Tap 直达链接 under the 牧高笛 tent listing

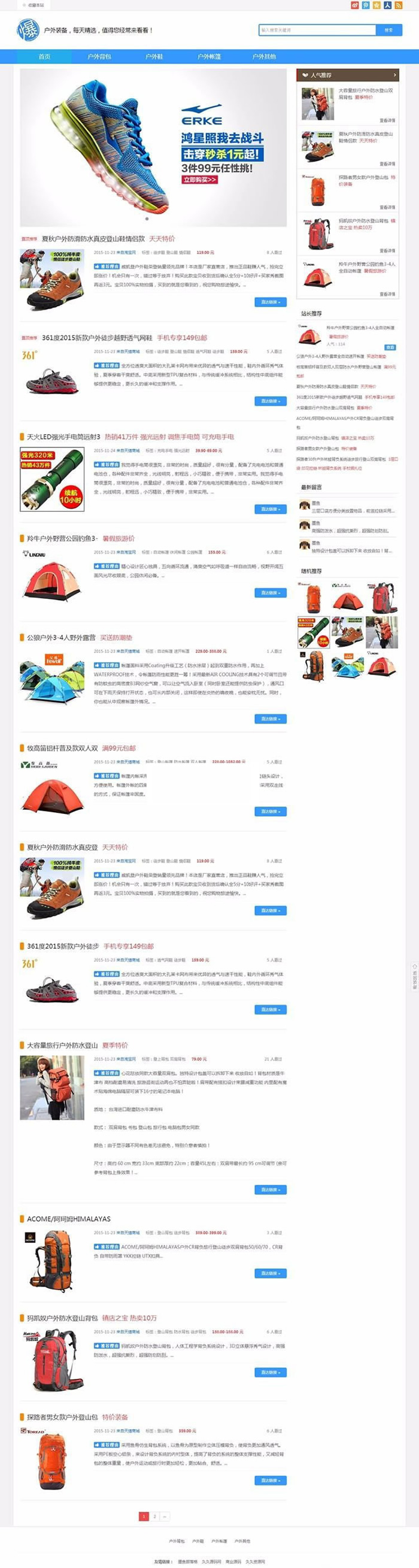(270, 812)
